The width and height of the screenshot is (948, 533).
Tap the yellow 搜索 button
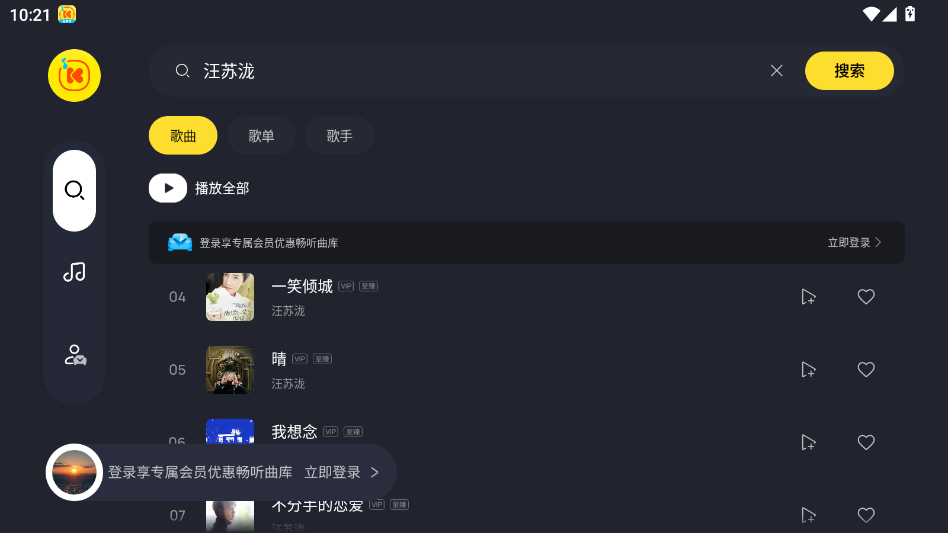click(x=849, y=71)
